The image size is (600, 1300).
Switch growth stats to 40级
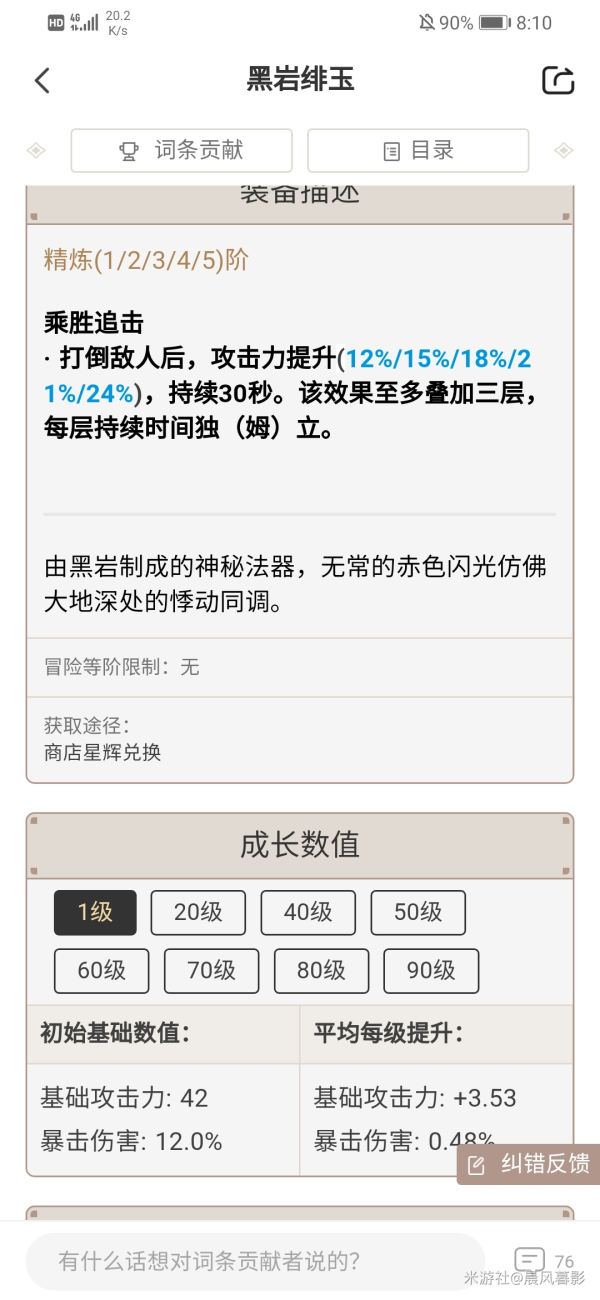[x=308, y=912]
